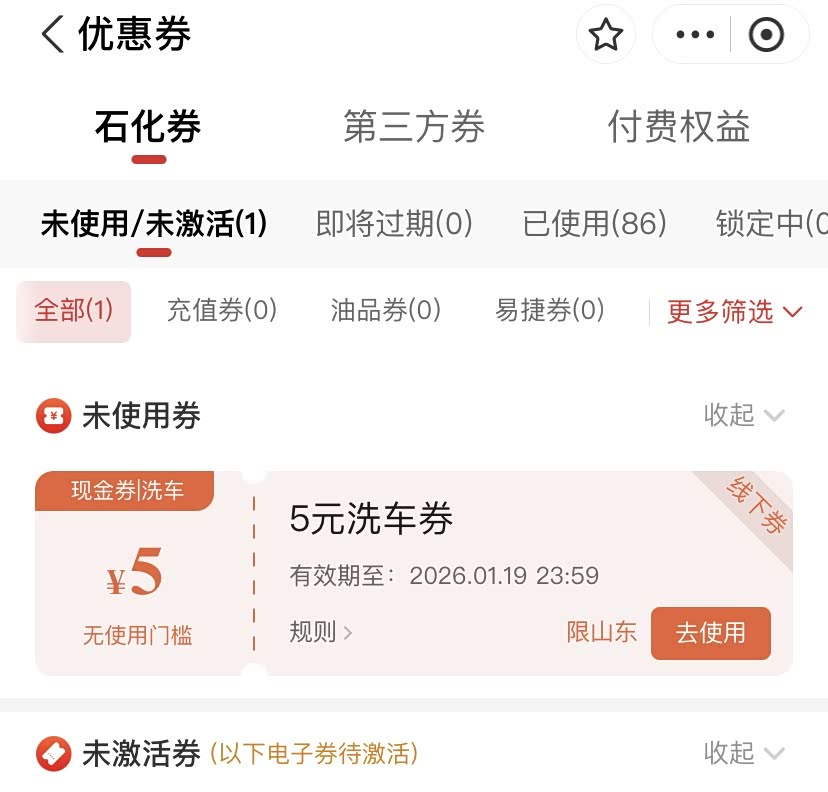Go back from 优惠券 page
The width and height of the screenshot is (828, 792).
(52, 35)
